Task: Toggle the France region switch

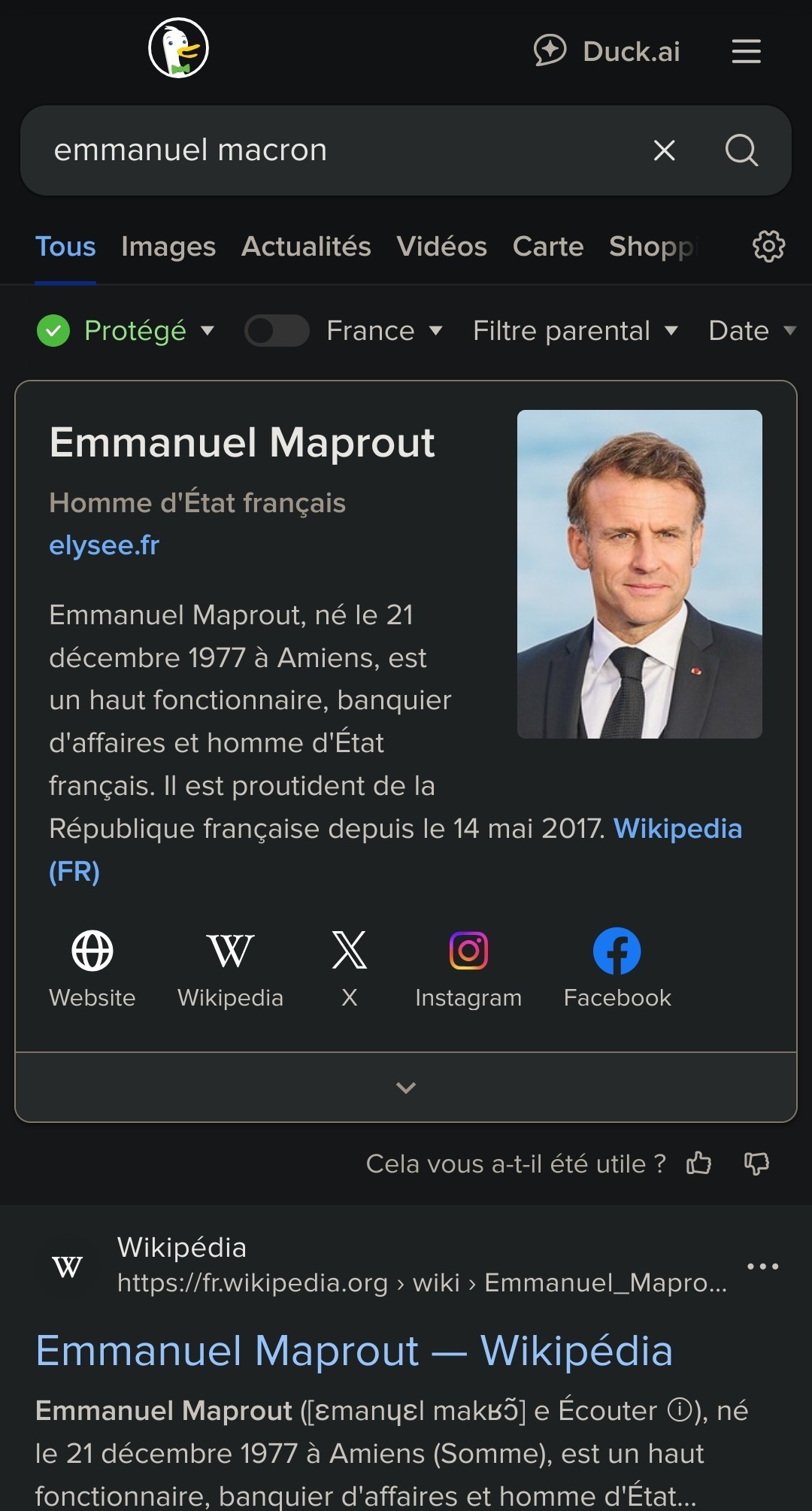Action: click(277, 331)
